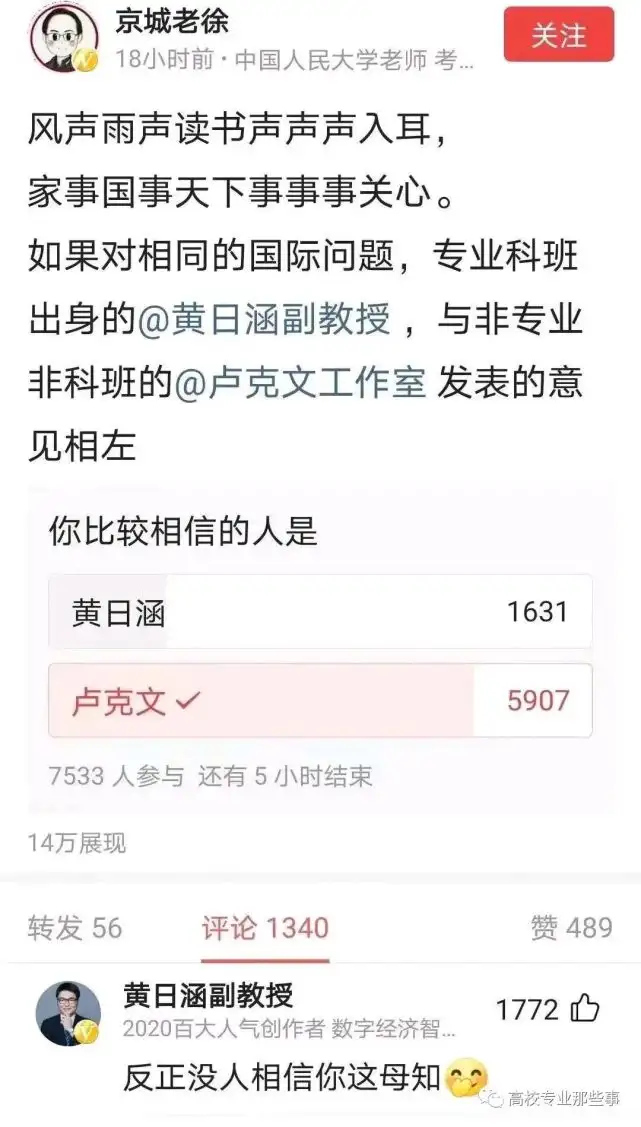
Task: Open 京城老徐's profile avatar
Action: coord(64,37)
